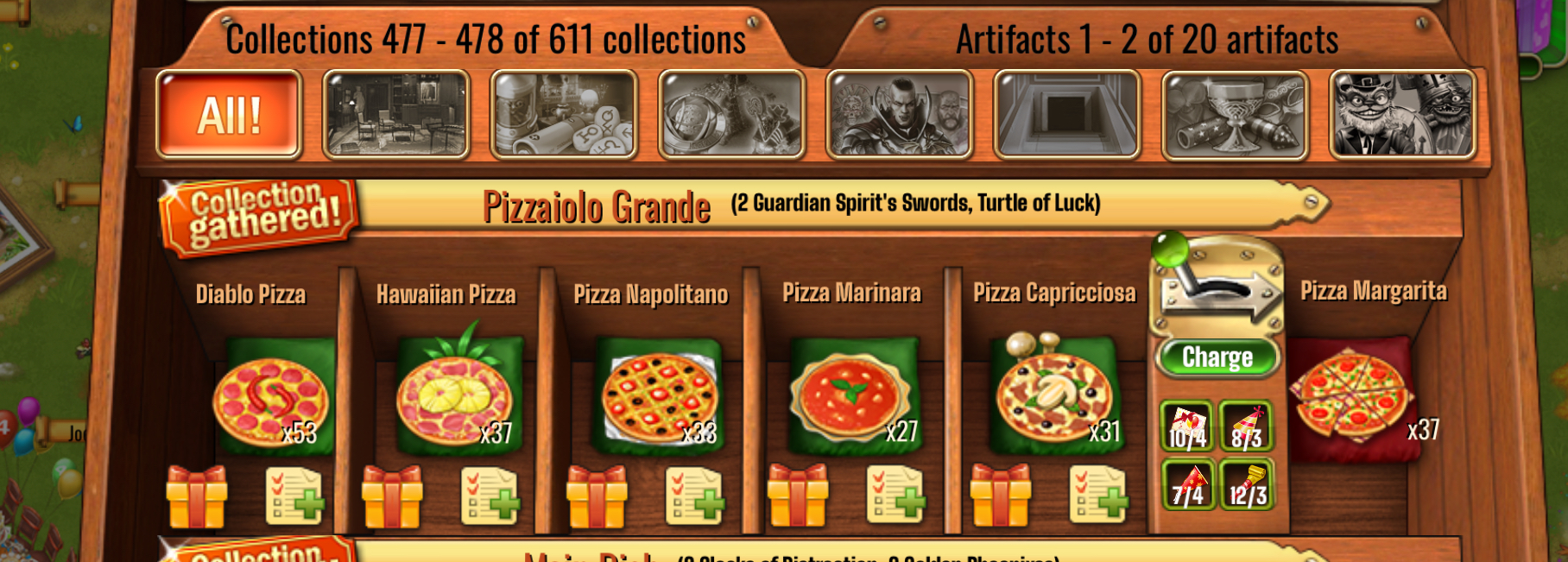
Task: Select the All! collections filter
Action: 229,115
